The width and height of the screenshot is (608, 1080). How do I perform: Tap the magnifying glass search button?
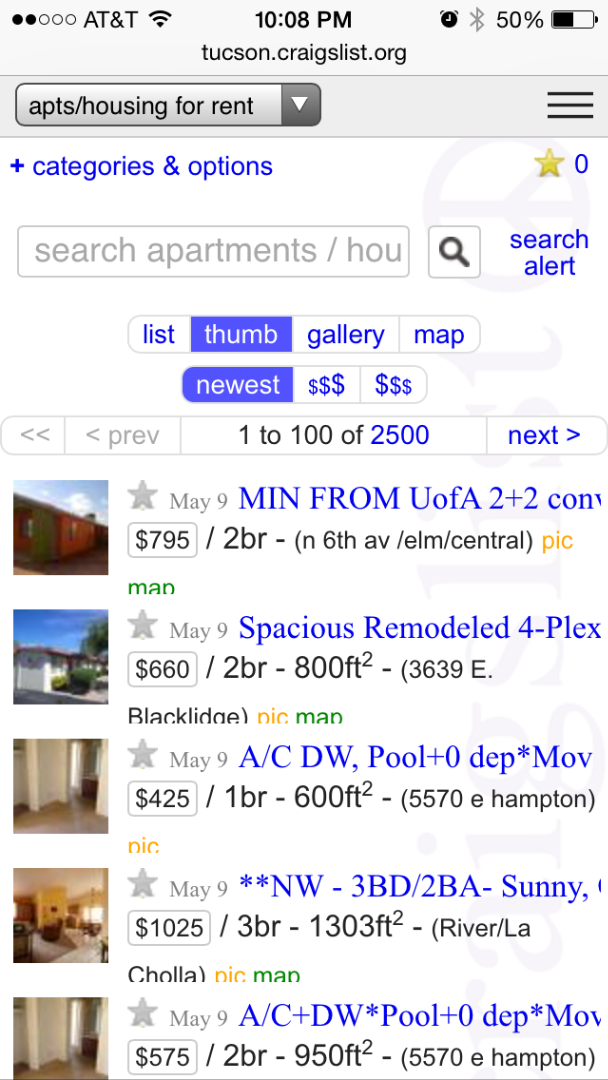click(454, 251)
